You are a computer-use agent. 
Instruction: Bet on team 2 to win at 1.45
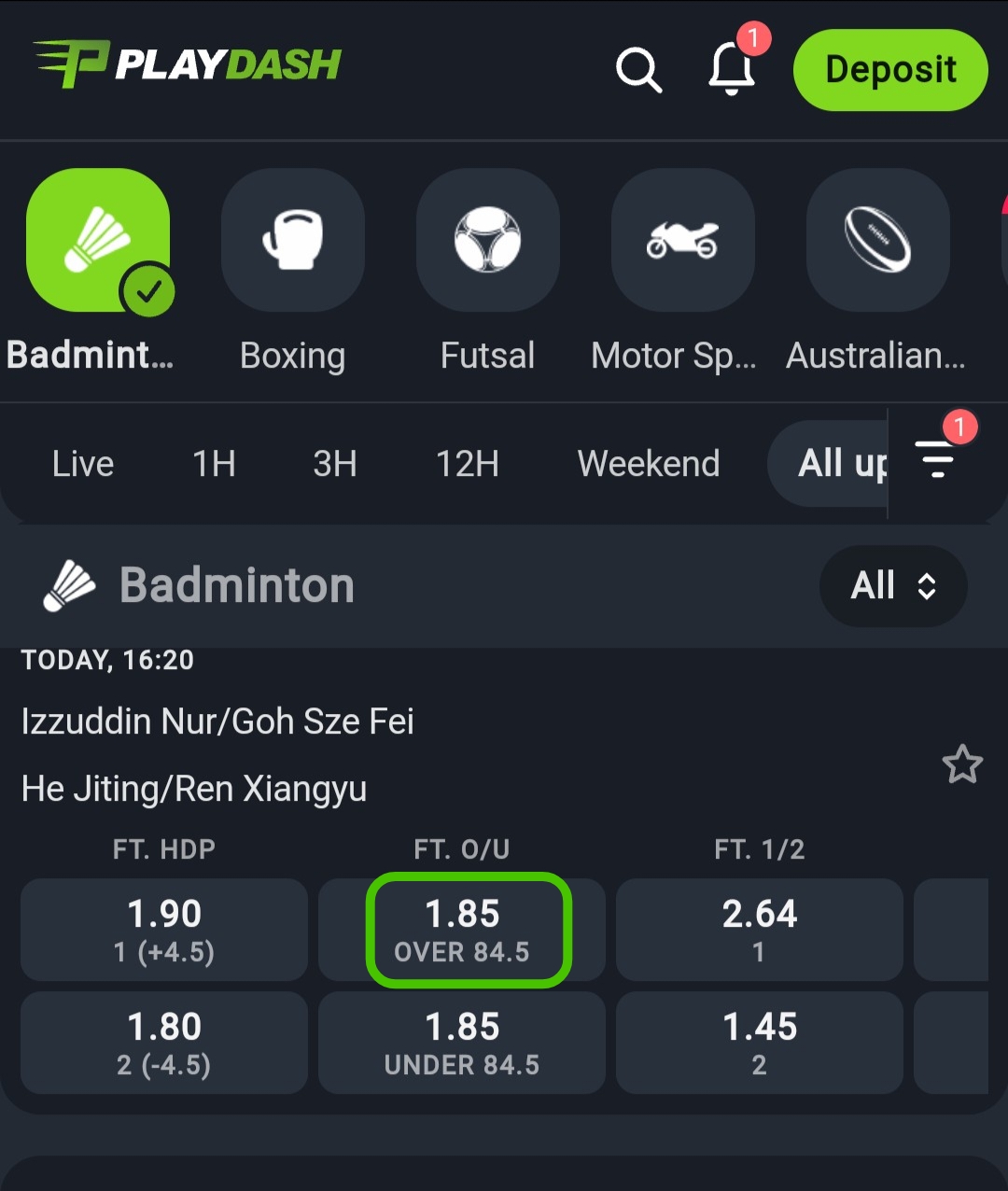(760, 1043)
